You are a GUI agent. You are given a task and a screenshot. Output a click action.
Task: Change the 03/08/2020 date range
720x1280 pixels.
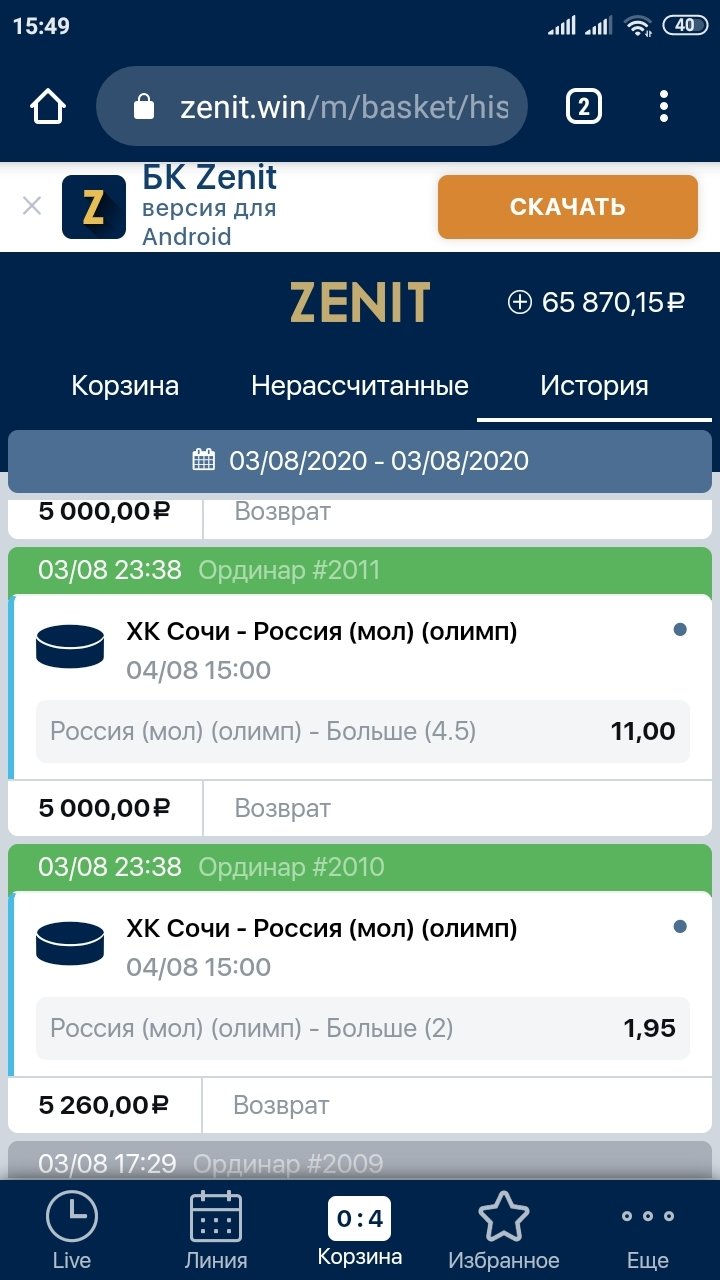(x=360, y=461)
